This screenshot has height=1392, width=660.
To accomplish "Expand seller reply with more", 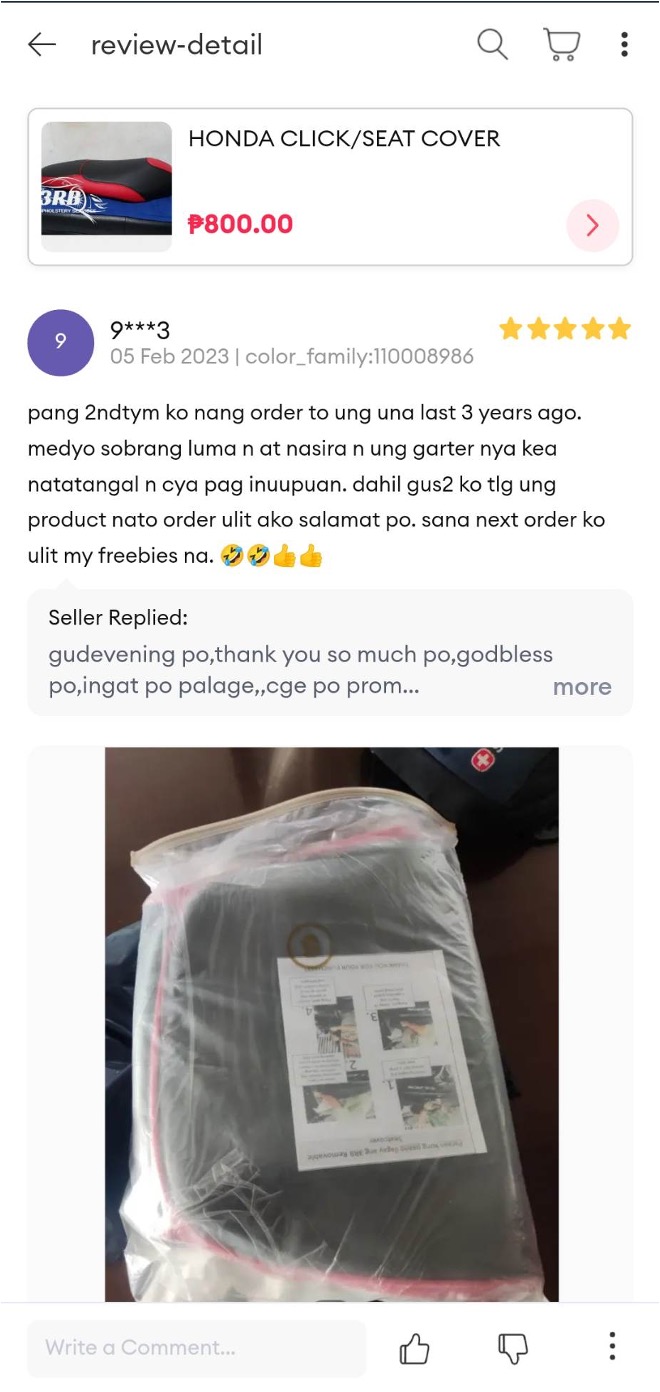I will pos(581,687).
